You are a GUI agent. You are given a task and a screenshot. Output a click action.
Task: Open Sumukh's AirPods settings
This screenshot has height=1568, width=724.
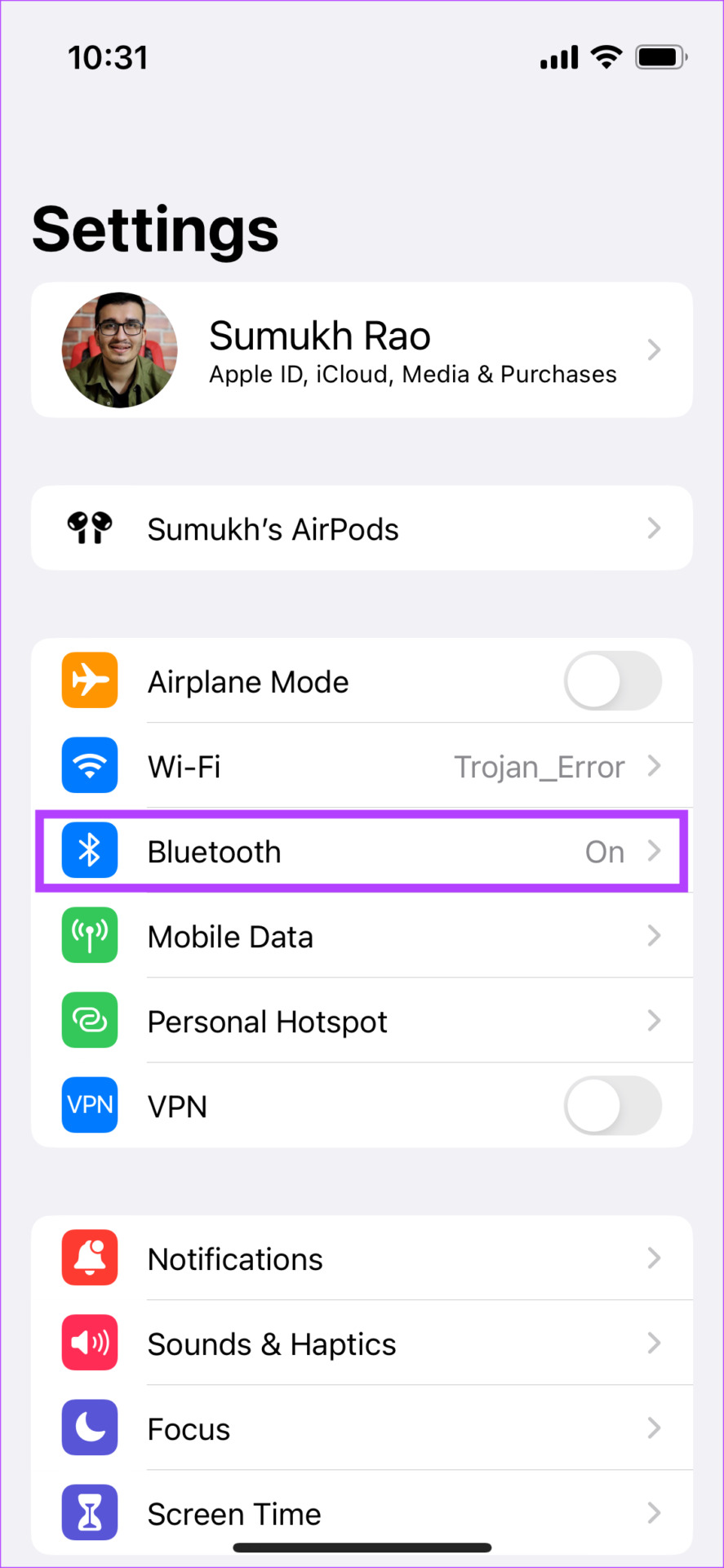tap(362, 528)
